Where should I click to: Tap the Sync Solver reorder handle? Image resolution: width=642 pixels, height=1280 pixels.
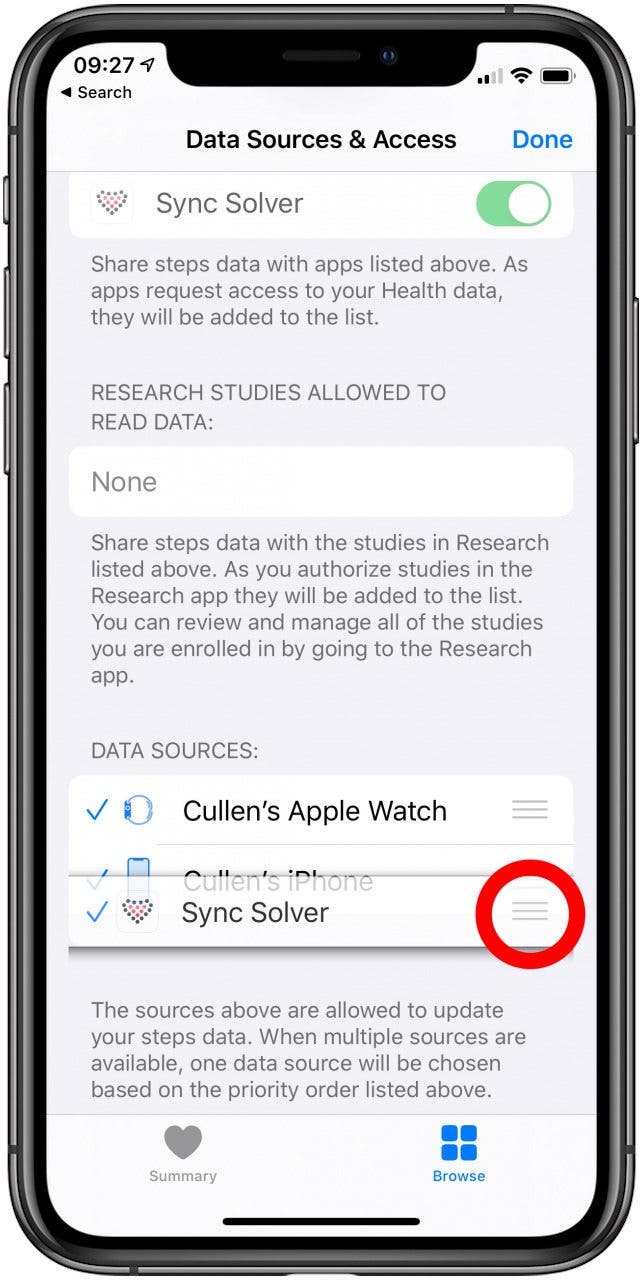pos(530,911)
